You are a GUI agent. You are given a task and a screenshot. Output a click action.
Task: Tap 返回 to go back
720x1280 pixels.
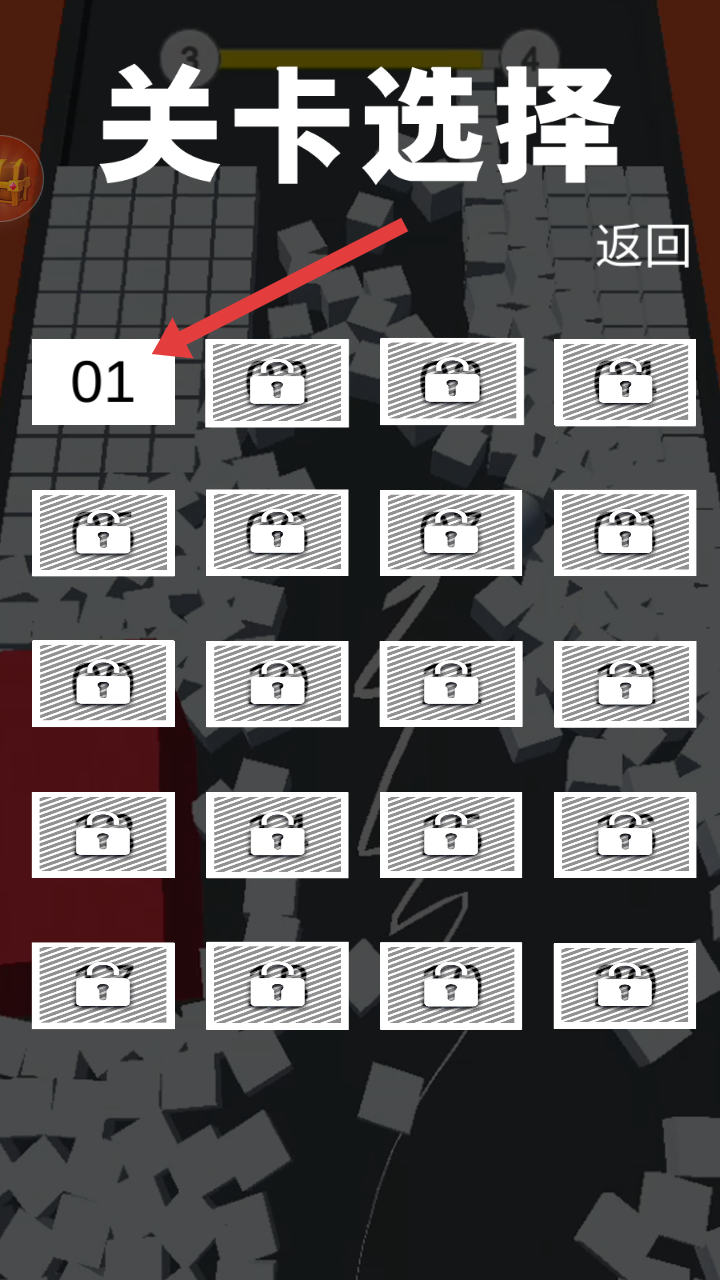(642, 246)
